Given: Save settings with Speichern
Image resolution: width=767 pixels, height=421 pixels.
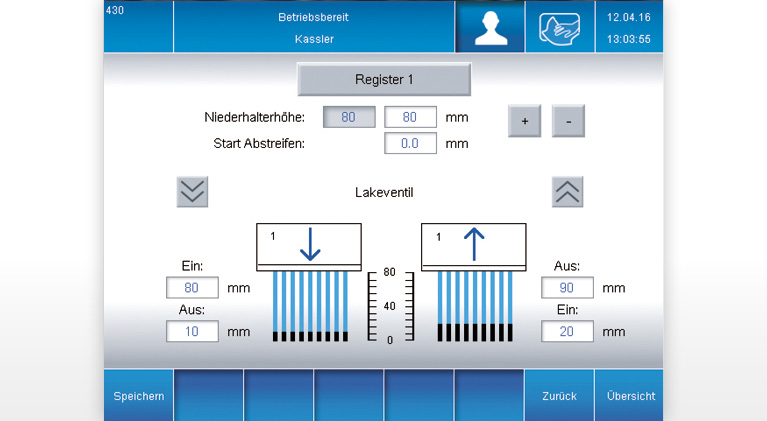Looking at the screenshot, I should [x=138, y=396].
